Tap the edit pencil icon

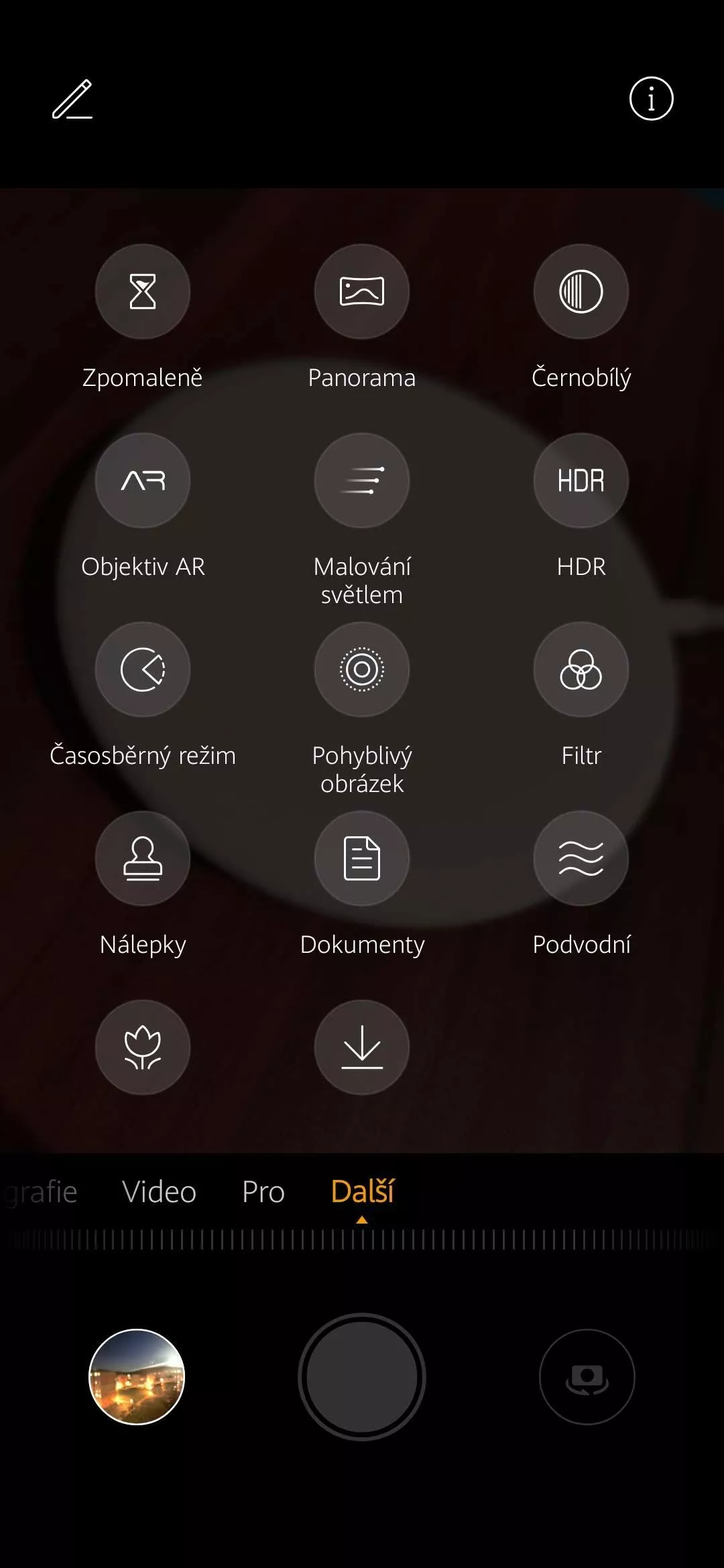72,99
